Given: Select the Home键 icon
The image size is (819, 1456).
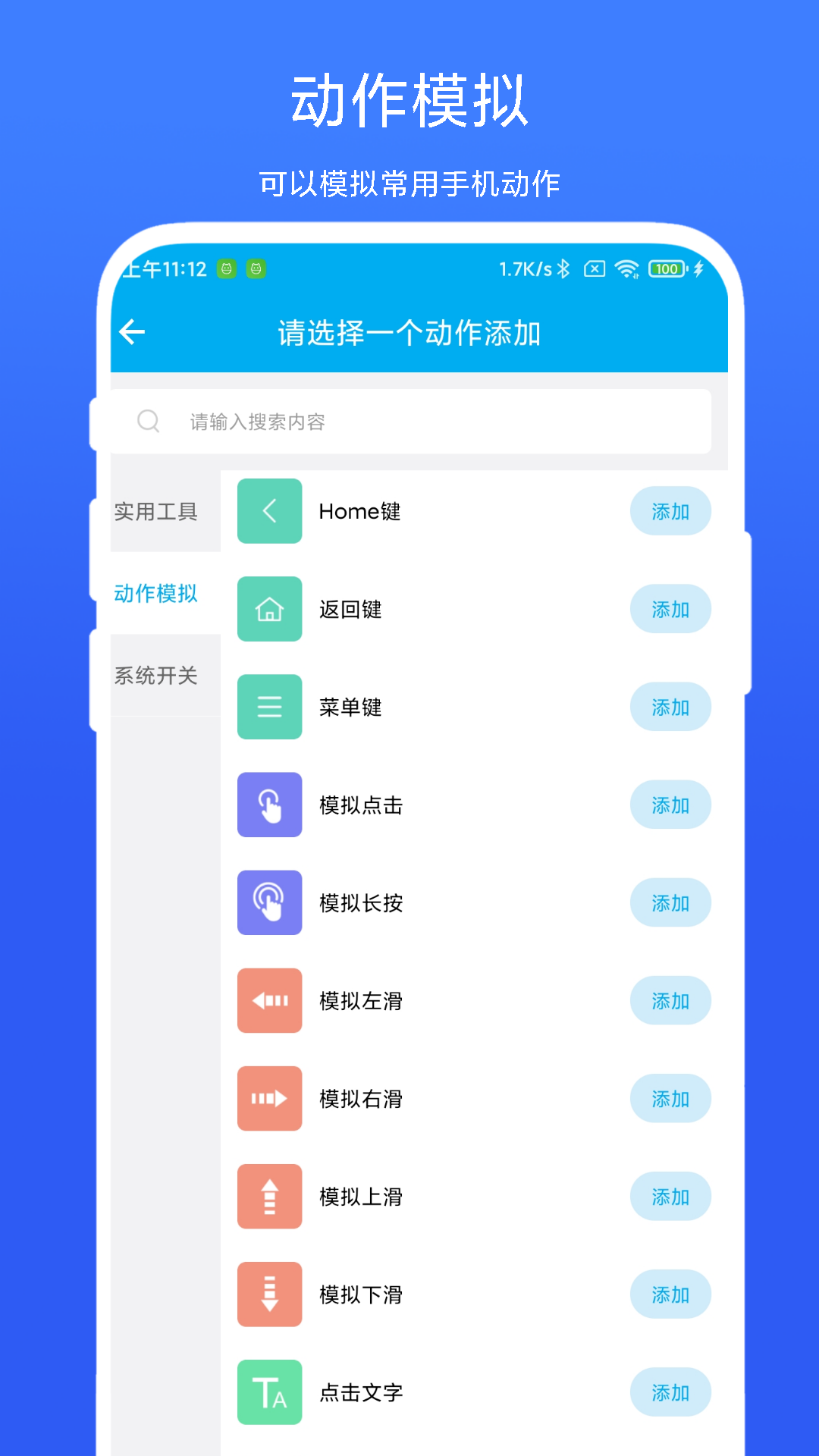Looking at the screenshot, I should click(x=269, y=512).
